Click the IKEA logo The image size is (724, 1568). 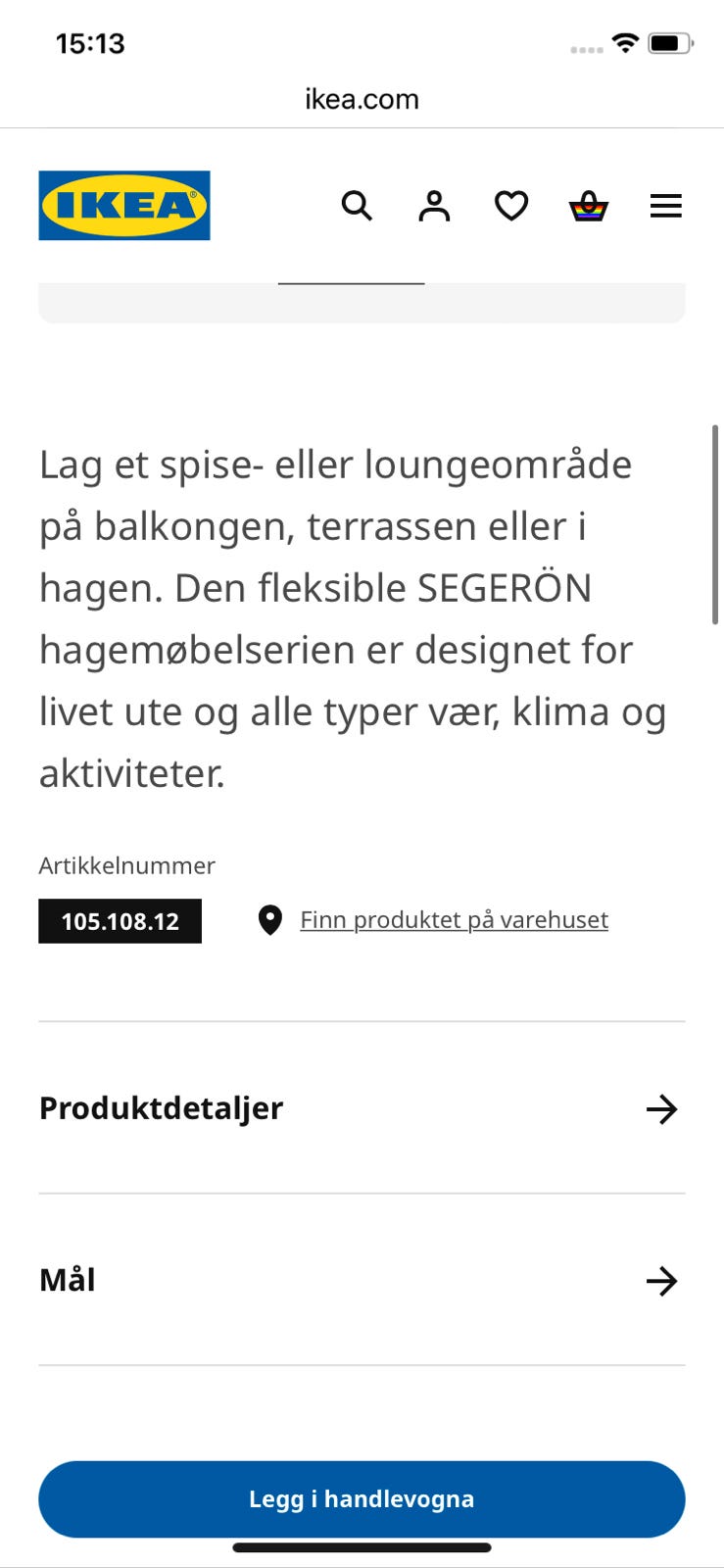click(123, 206)
